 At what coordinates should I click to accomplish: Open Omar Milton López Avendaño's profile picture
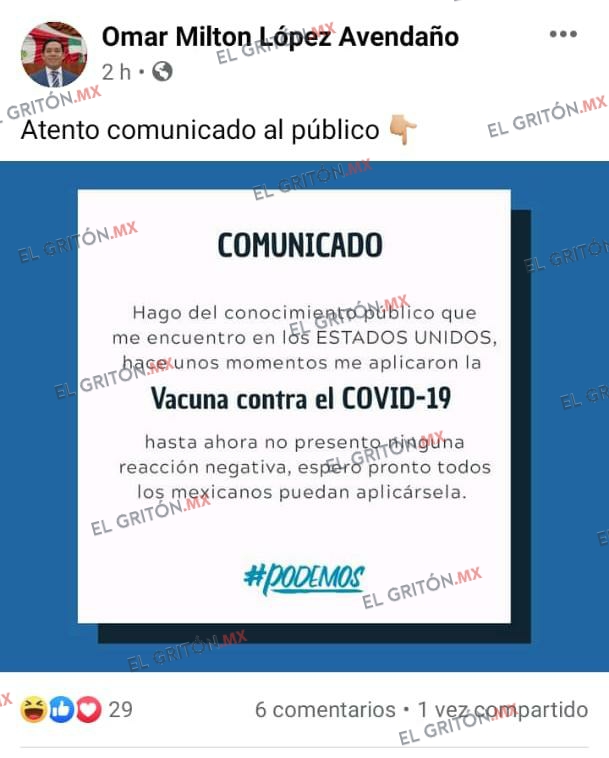click(54, 54)
